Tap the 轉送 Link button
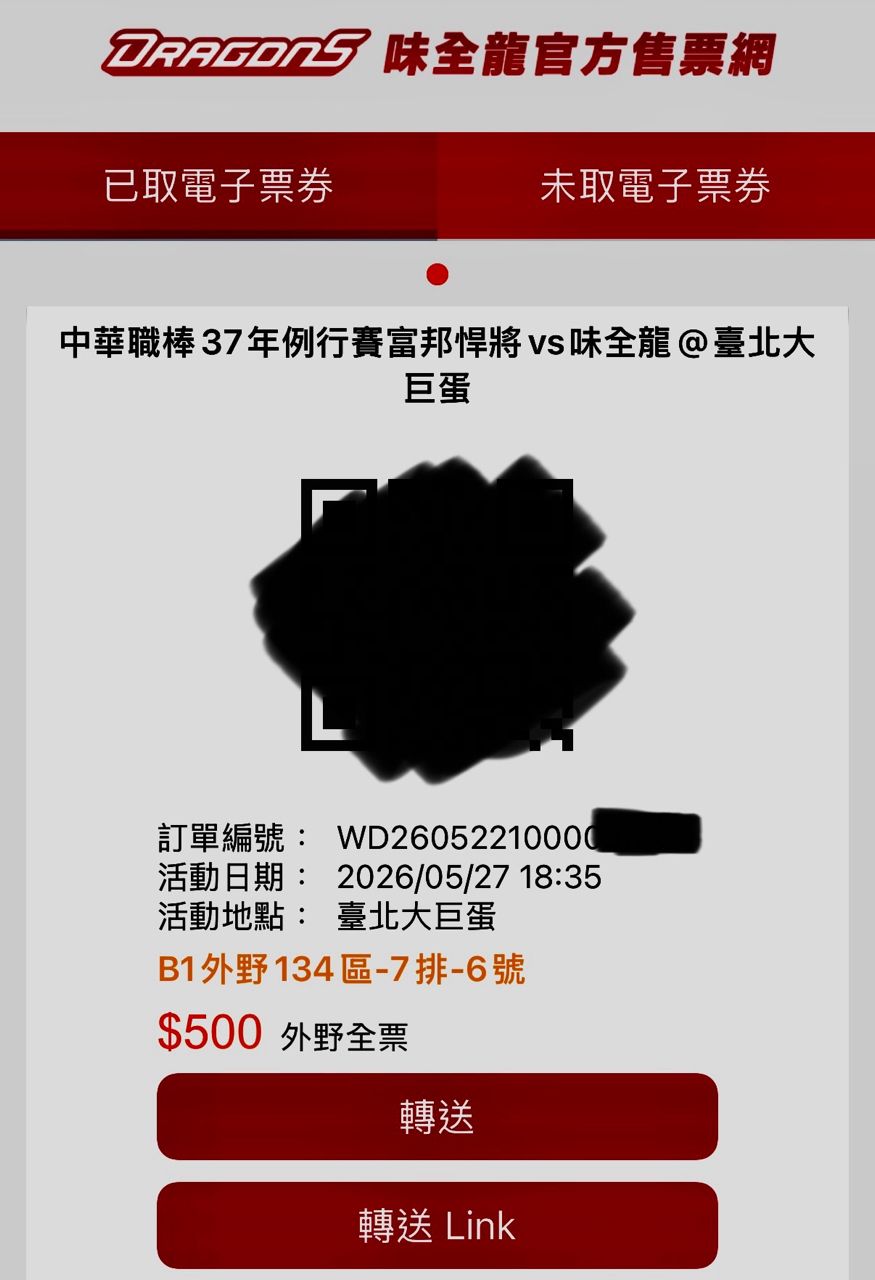Viewport: 875px width, 1280px height. point(437,1225)
